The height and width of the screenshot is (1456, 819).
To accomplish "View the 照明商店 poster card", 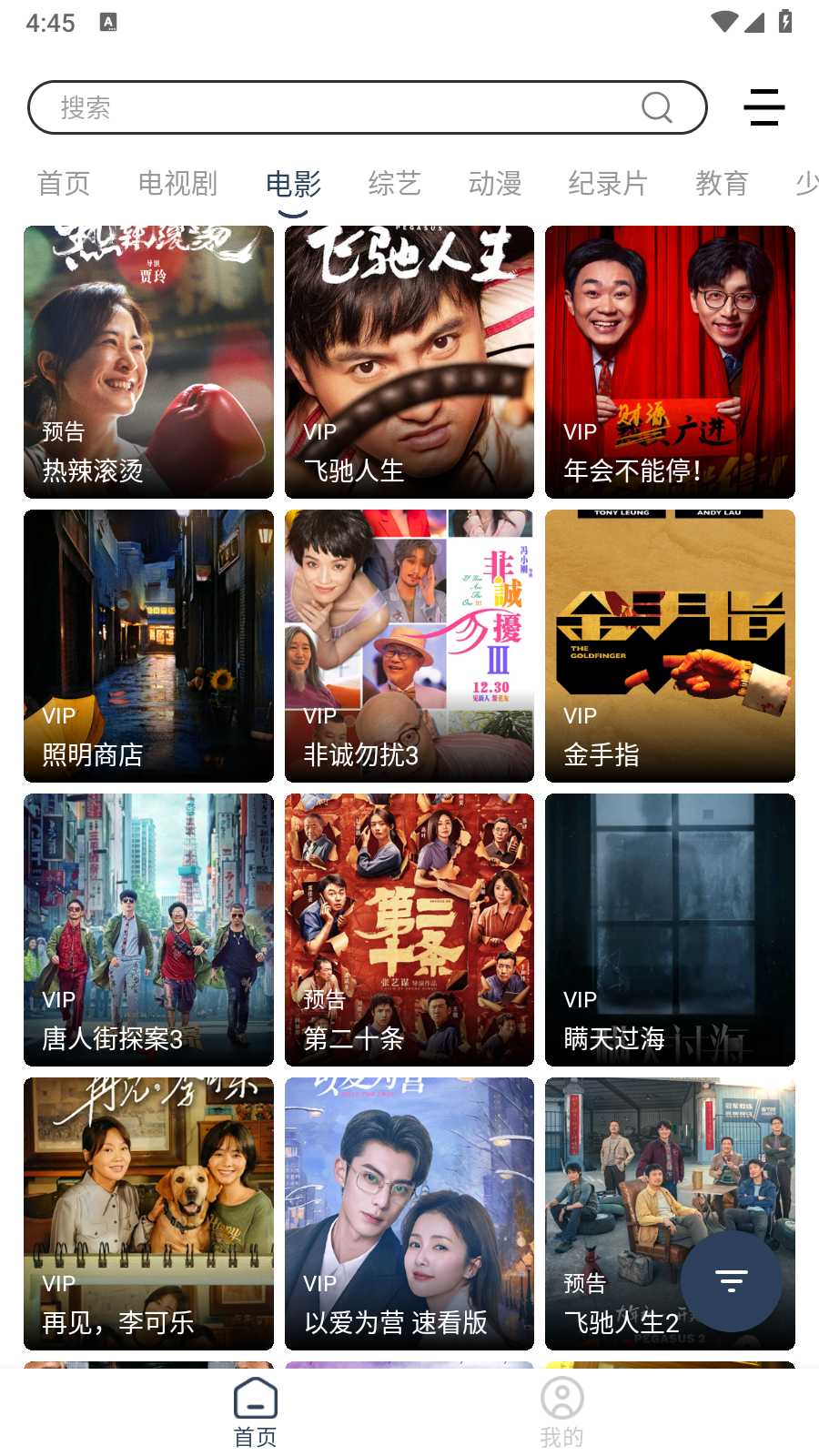I will point(148,646).
